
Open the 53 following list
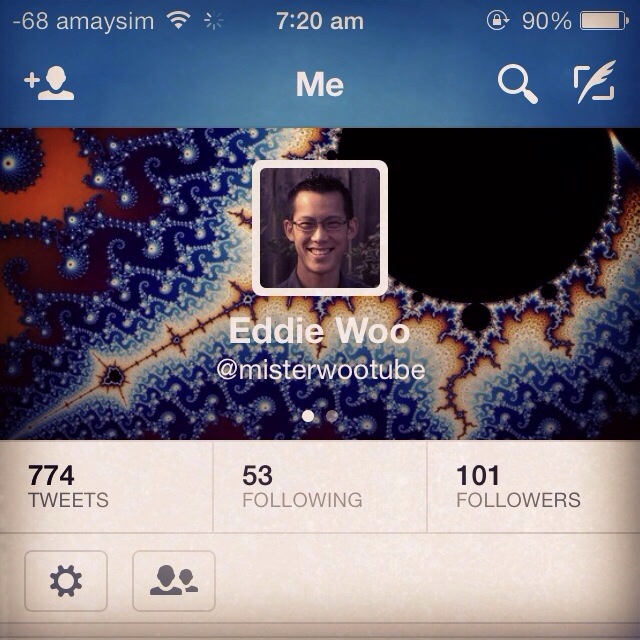point(320,487)
